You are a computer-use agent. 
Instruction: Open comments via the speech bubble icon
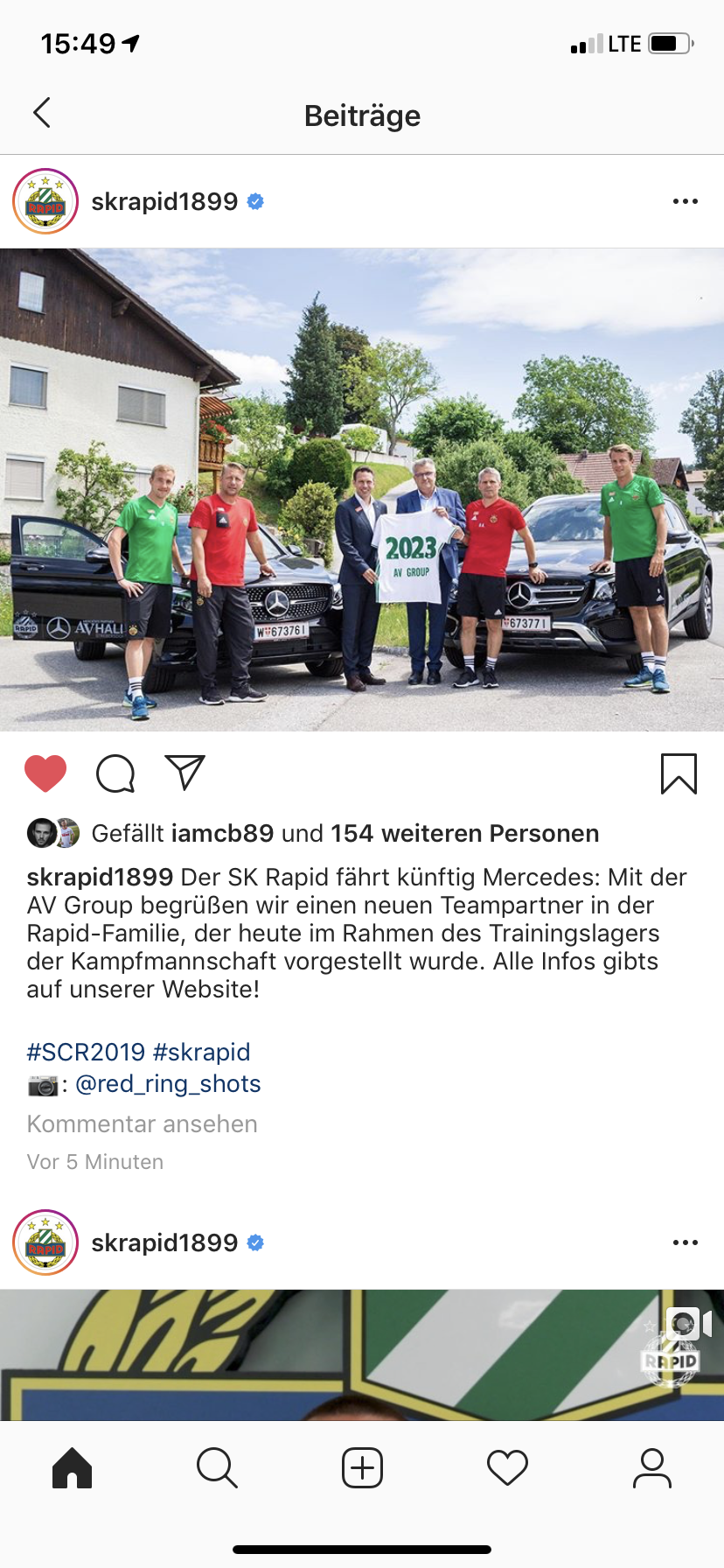[x=115, y=773]
